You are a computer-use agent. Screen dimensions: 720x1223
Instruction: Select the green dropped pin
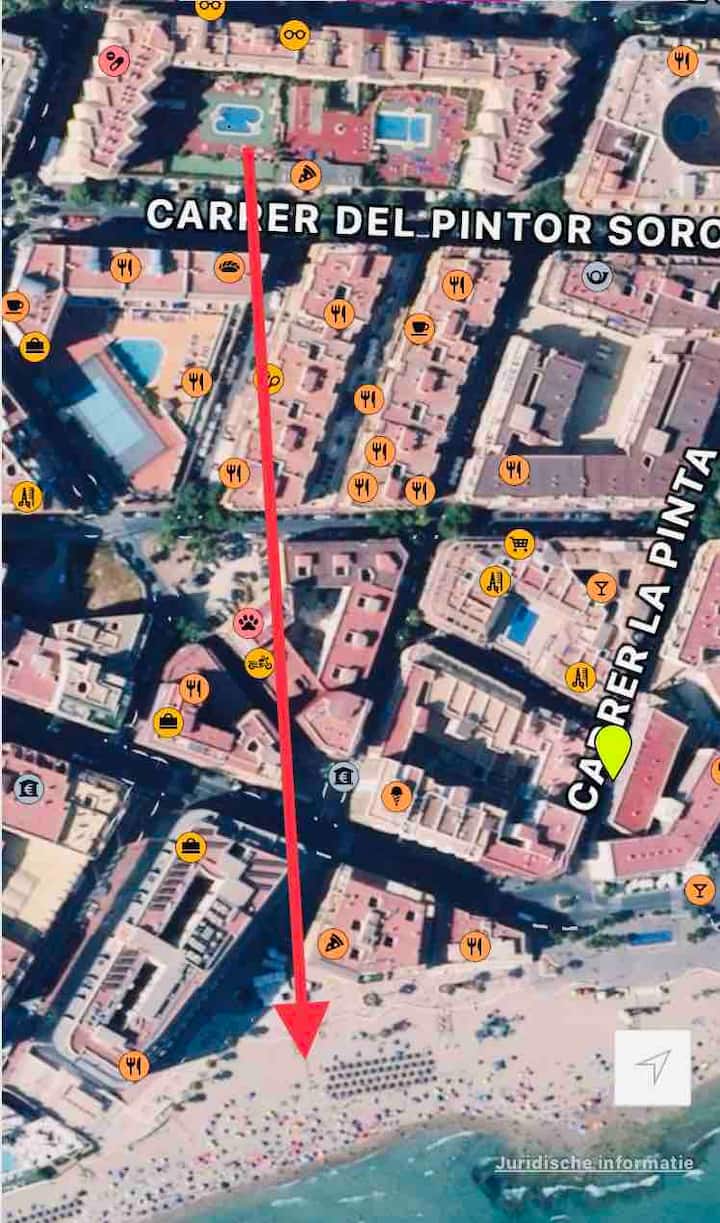613,750
